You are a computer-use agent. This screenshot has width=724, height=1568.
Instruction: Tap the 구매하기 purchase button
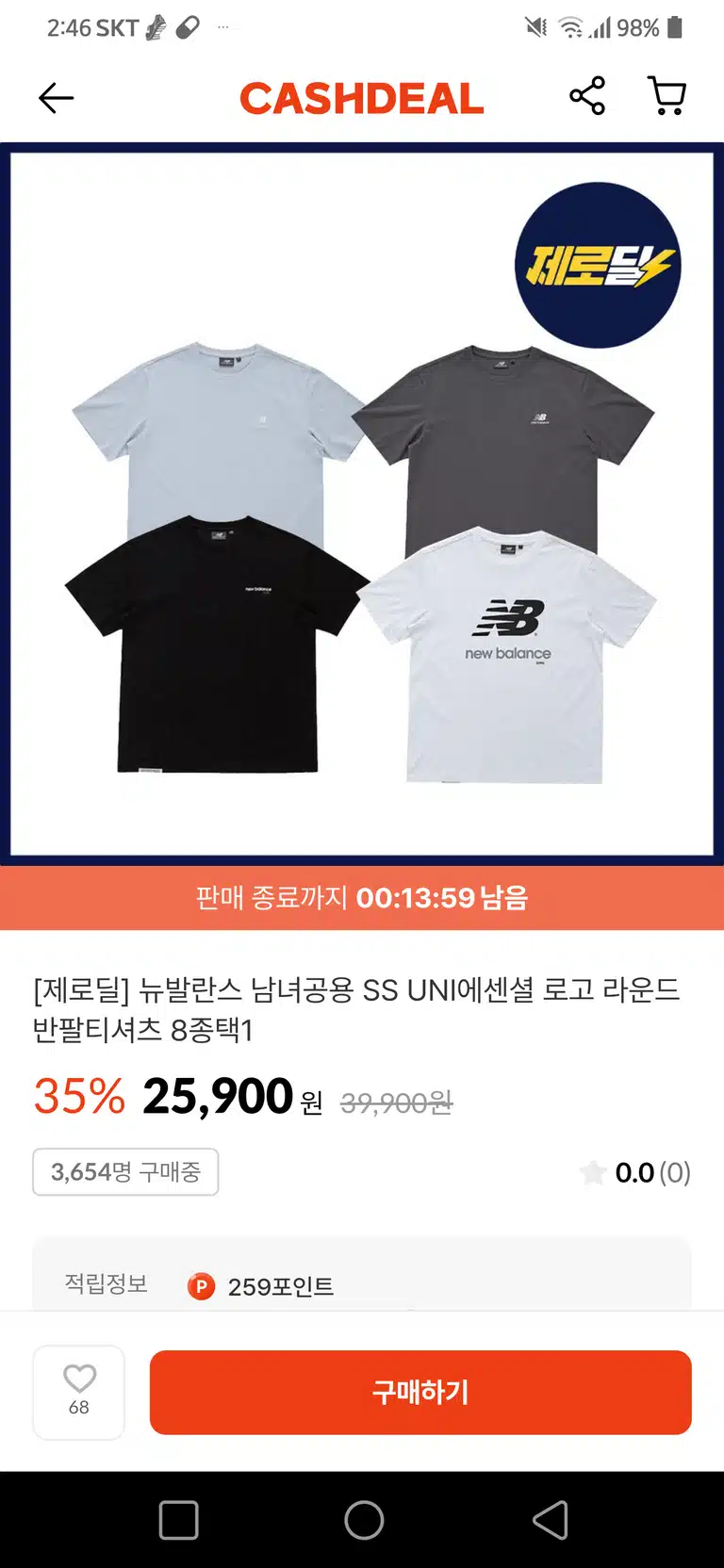tap(420, 1392)
